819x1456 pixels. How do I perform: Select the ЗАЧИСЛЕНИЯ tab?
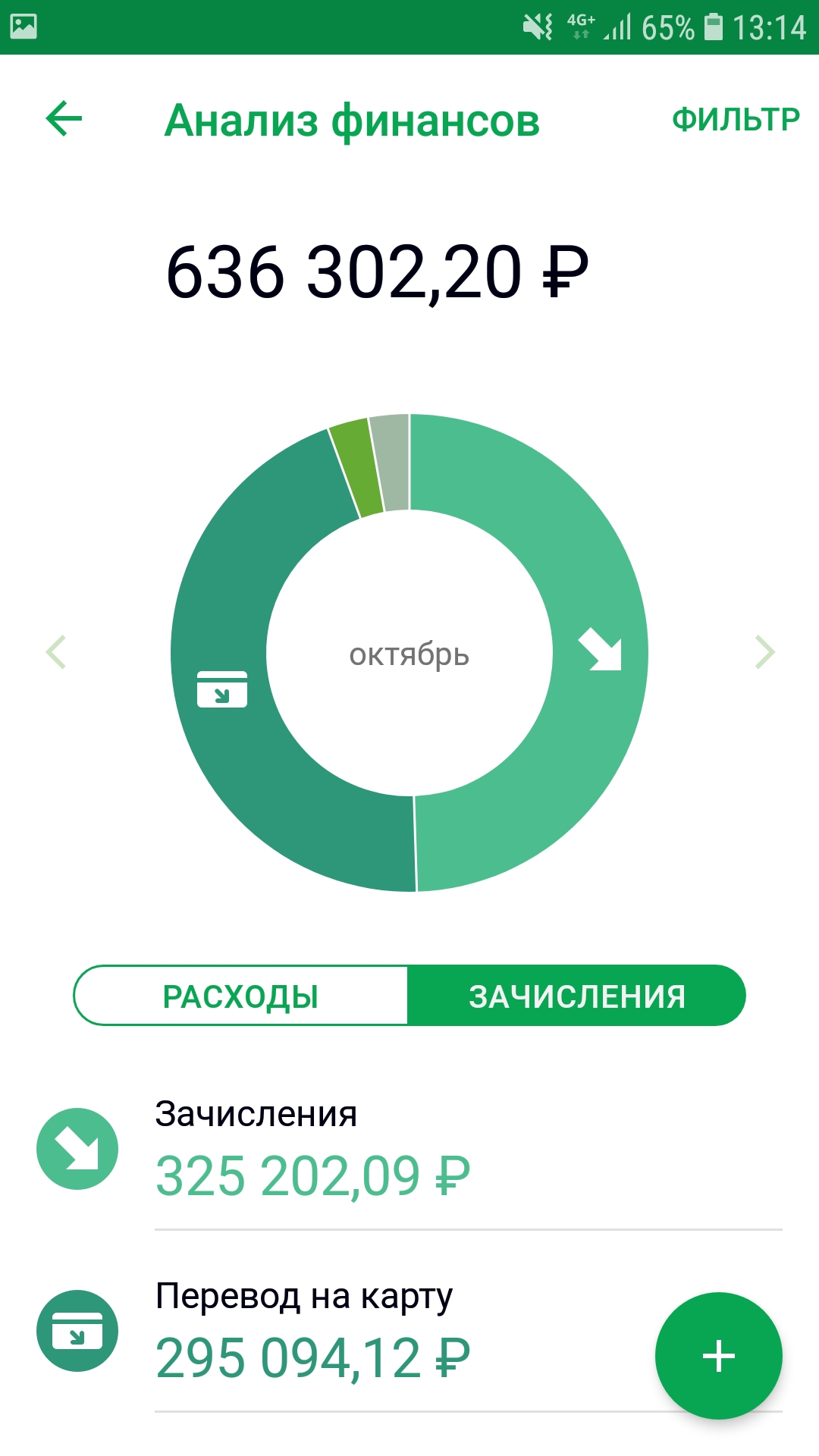click(576, 996)
